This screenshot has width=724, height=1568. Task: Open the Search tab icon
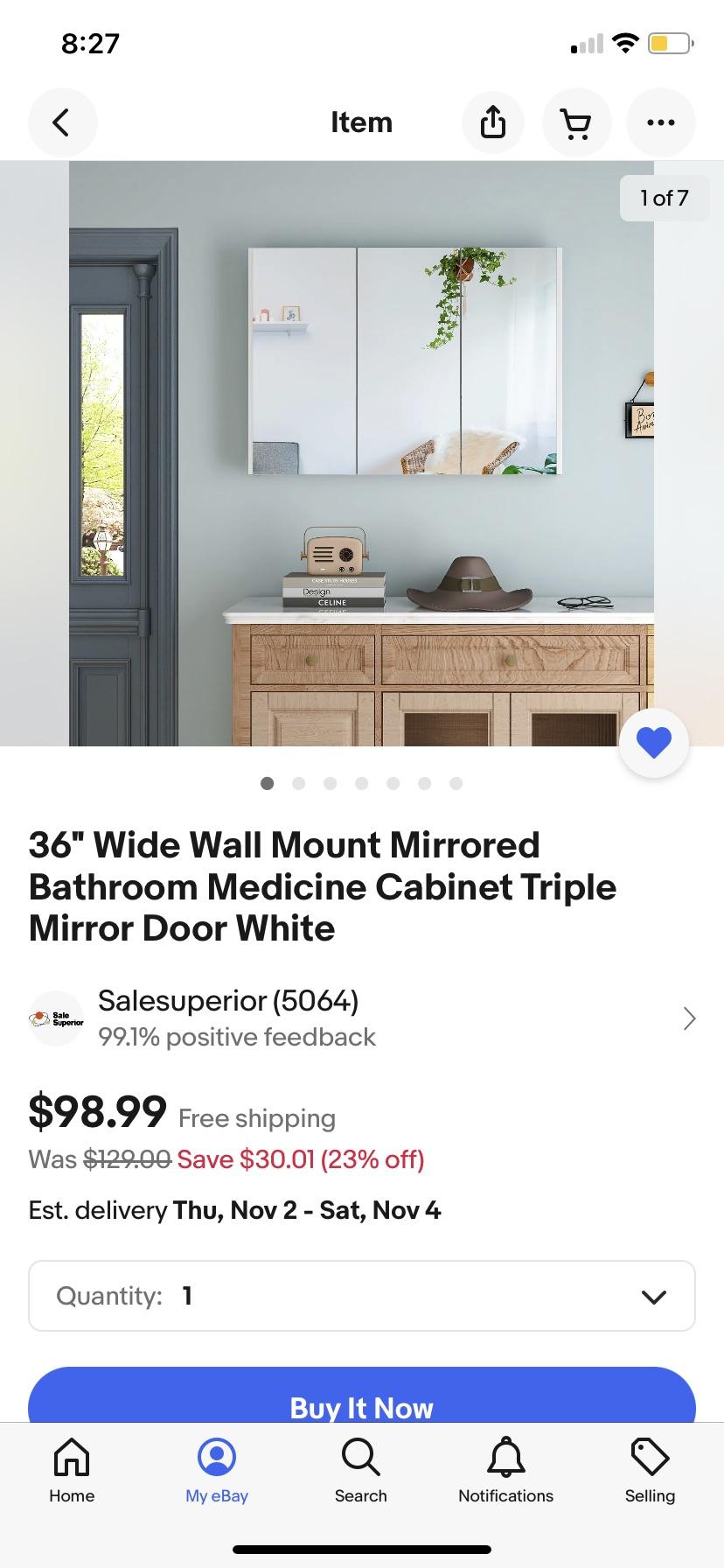point(360,1455)
